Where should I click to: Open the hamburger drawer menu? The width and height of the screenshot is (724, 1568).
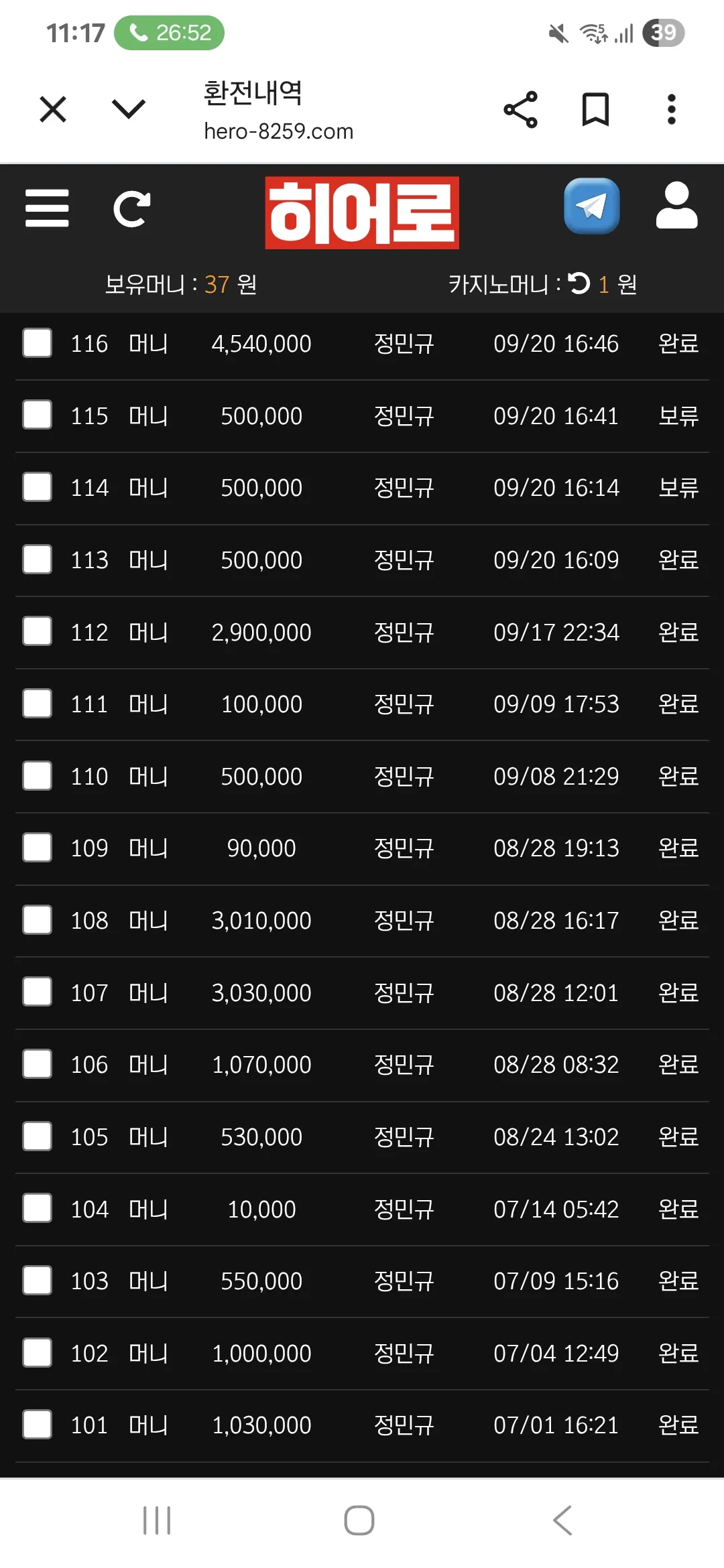[x=47, y=208]
